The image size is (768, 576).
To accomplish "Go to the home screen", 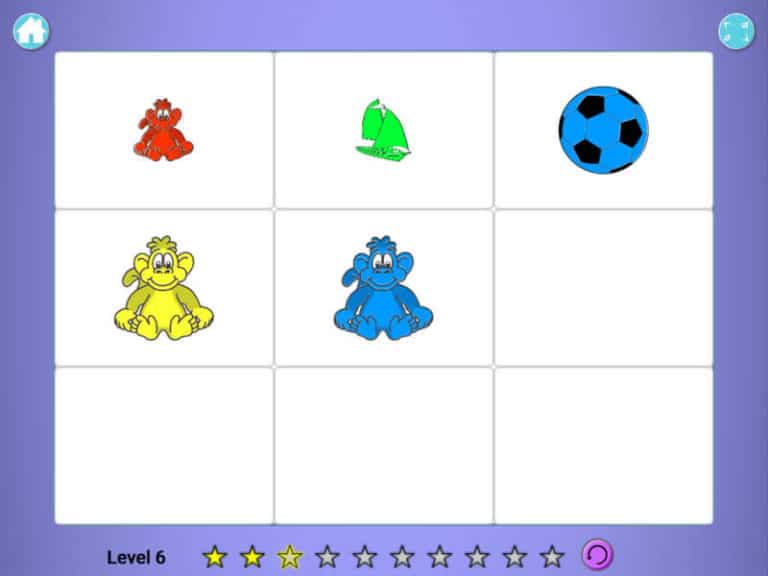I will 31,31.
